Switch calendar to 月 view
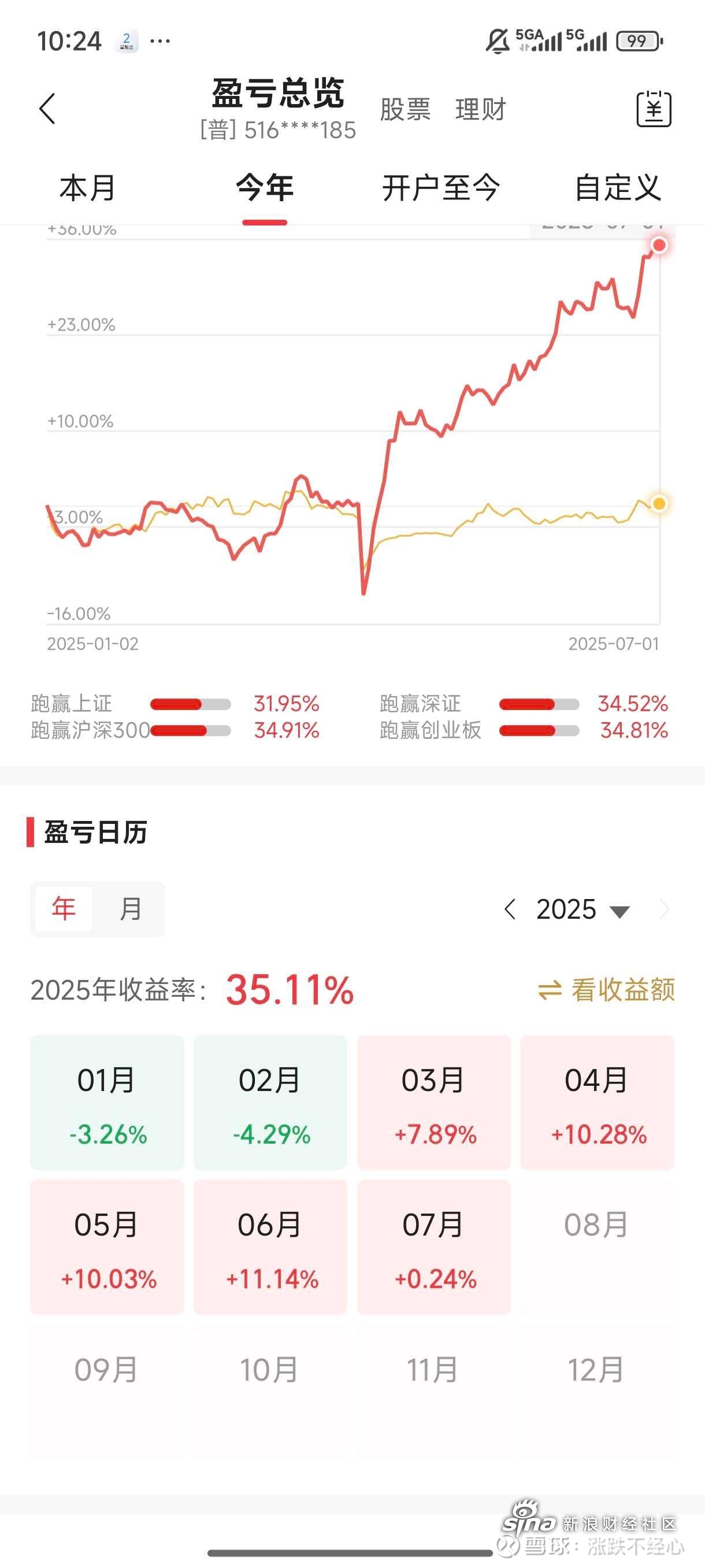Viewport: 705px width, 1568px height. coord(129,909)
